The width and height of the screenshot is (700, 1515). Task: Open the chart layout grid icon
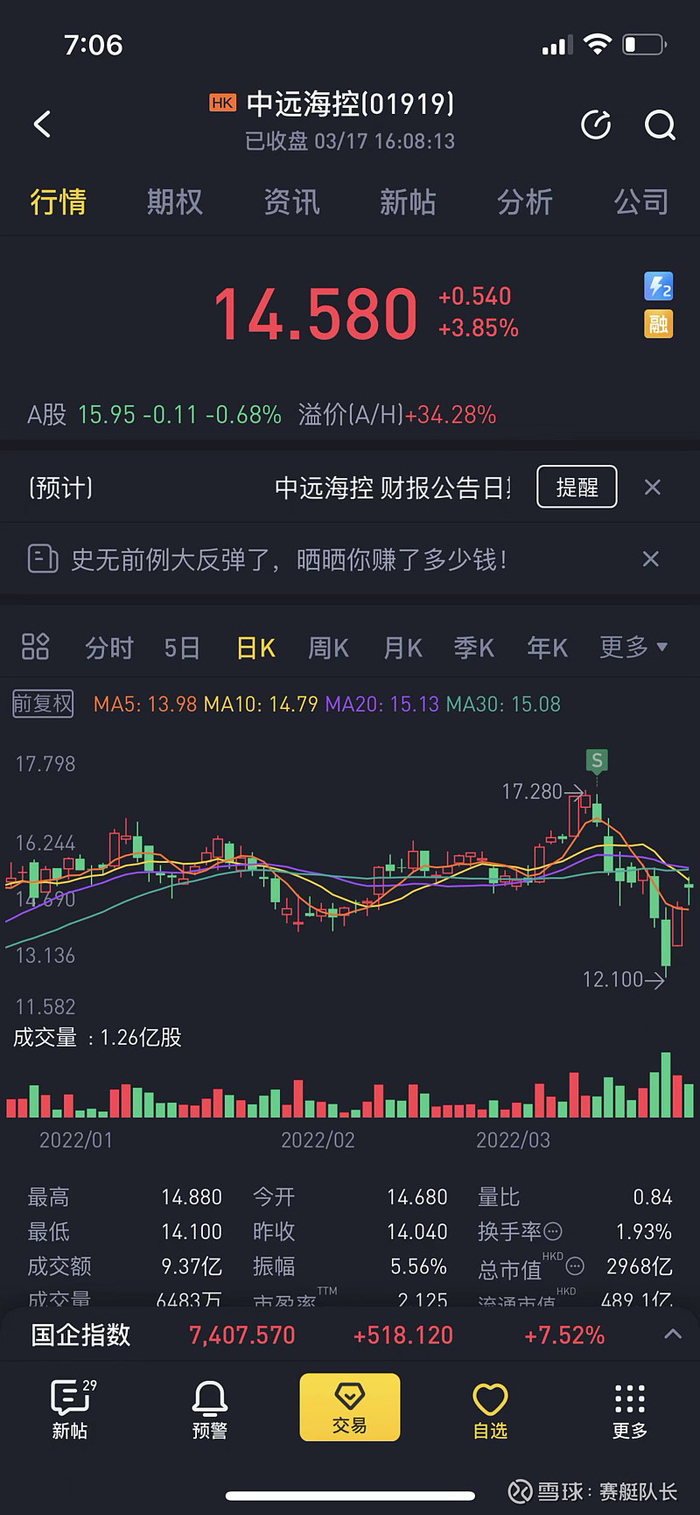[x=36, y=647]
